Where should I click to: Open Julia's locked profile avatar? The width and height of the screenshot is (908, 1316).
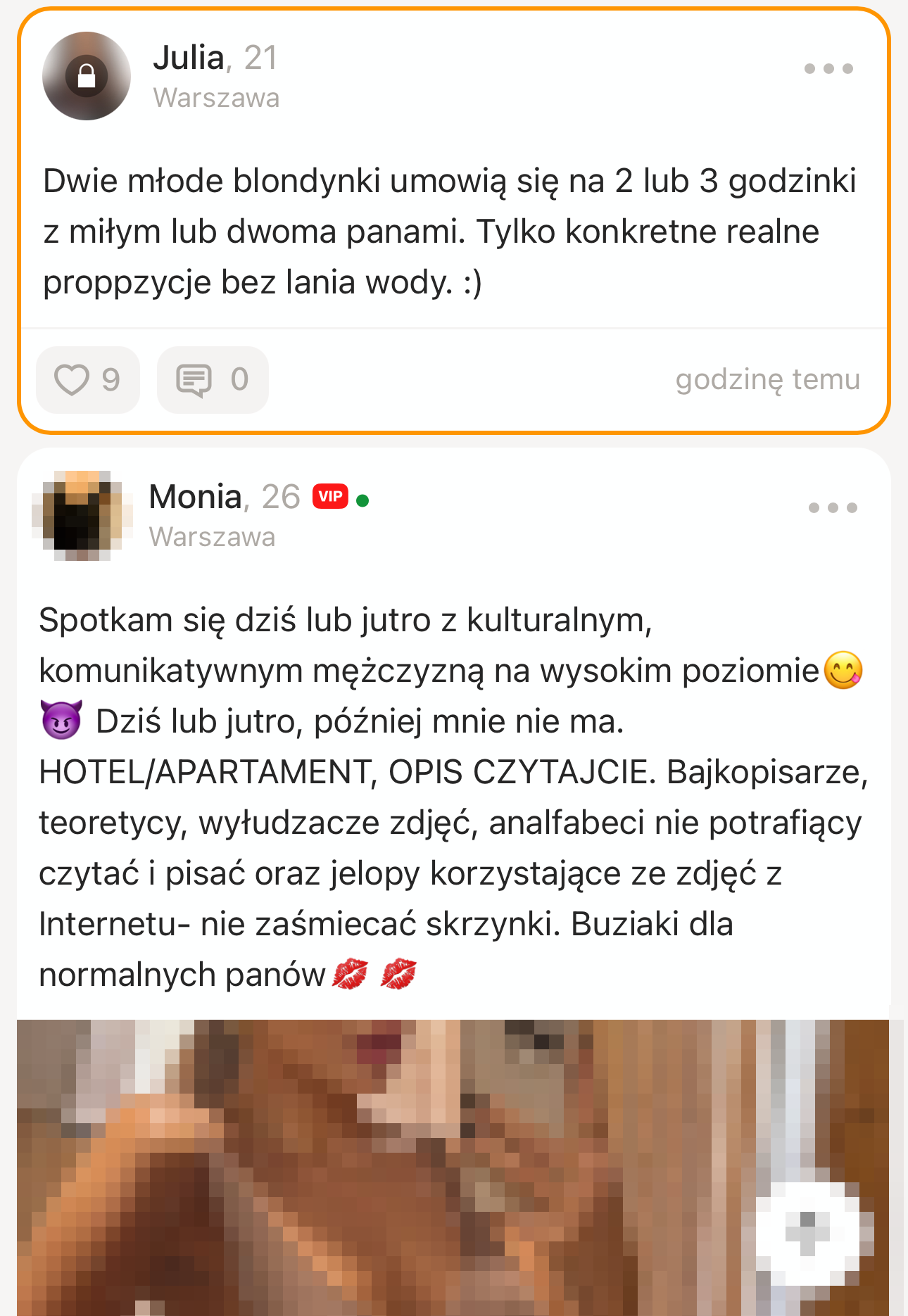pos(87,76)
